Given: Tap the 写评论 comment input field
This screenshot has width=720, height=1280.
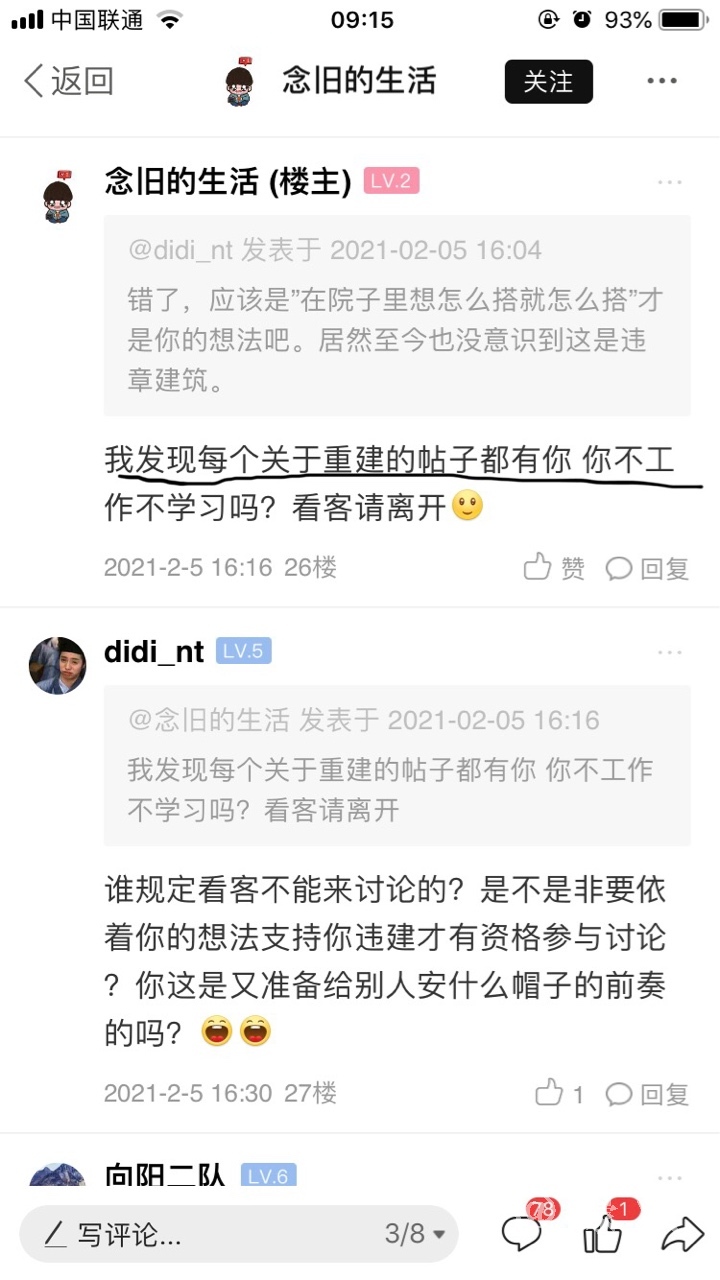Looking at the screenshot, I should (x=200, y=1235).
